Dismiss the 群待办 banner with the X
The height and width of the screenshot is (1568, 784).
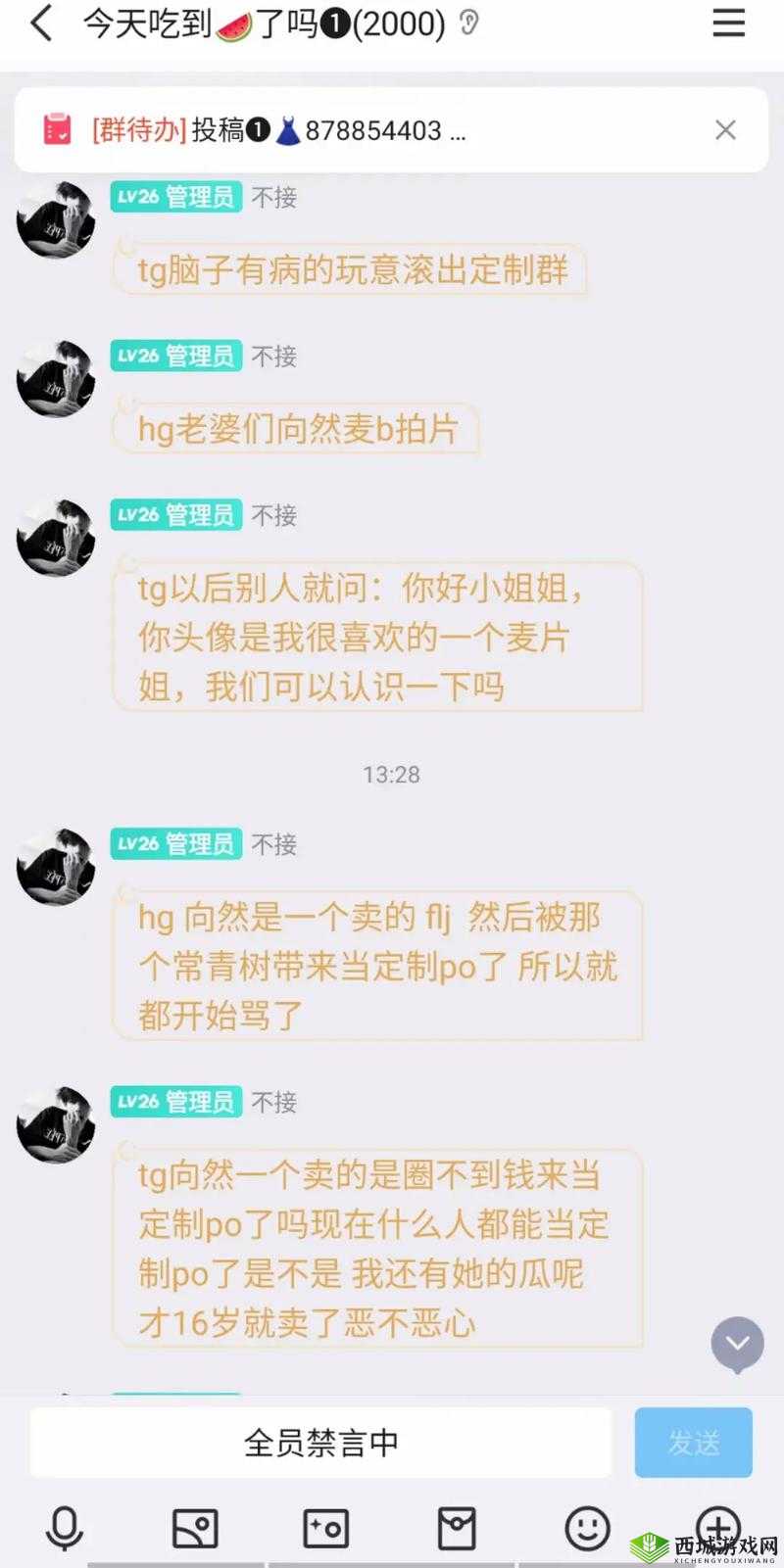pyautogui.click(x=725, y=128)
